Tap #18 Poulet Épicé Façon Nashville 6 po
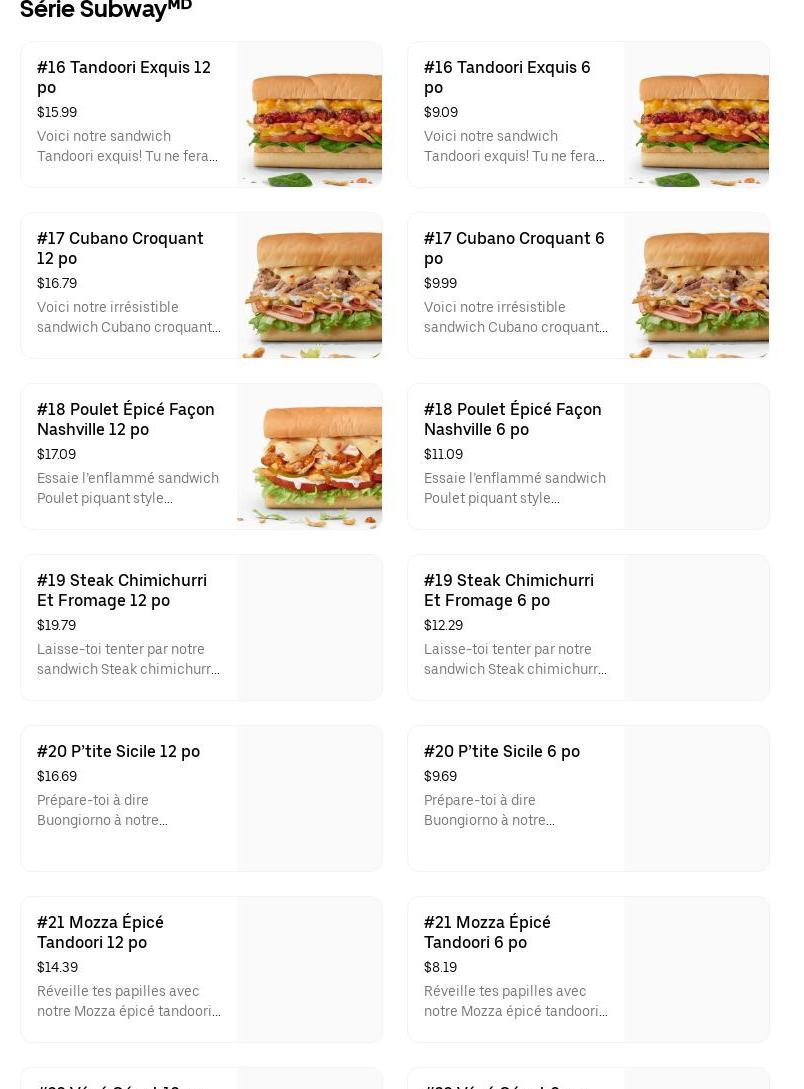Viewport: 804px width, 1089px height. 588,456
